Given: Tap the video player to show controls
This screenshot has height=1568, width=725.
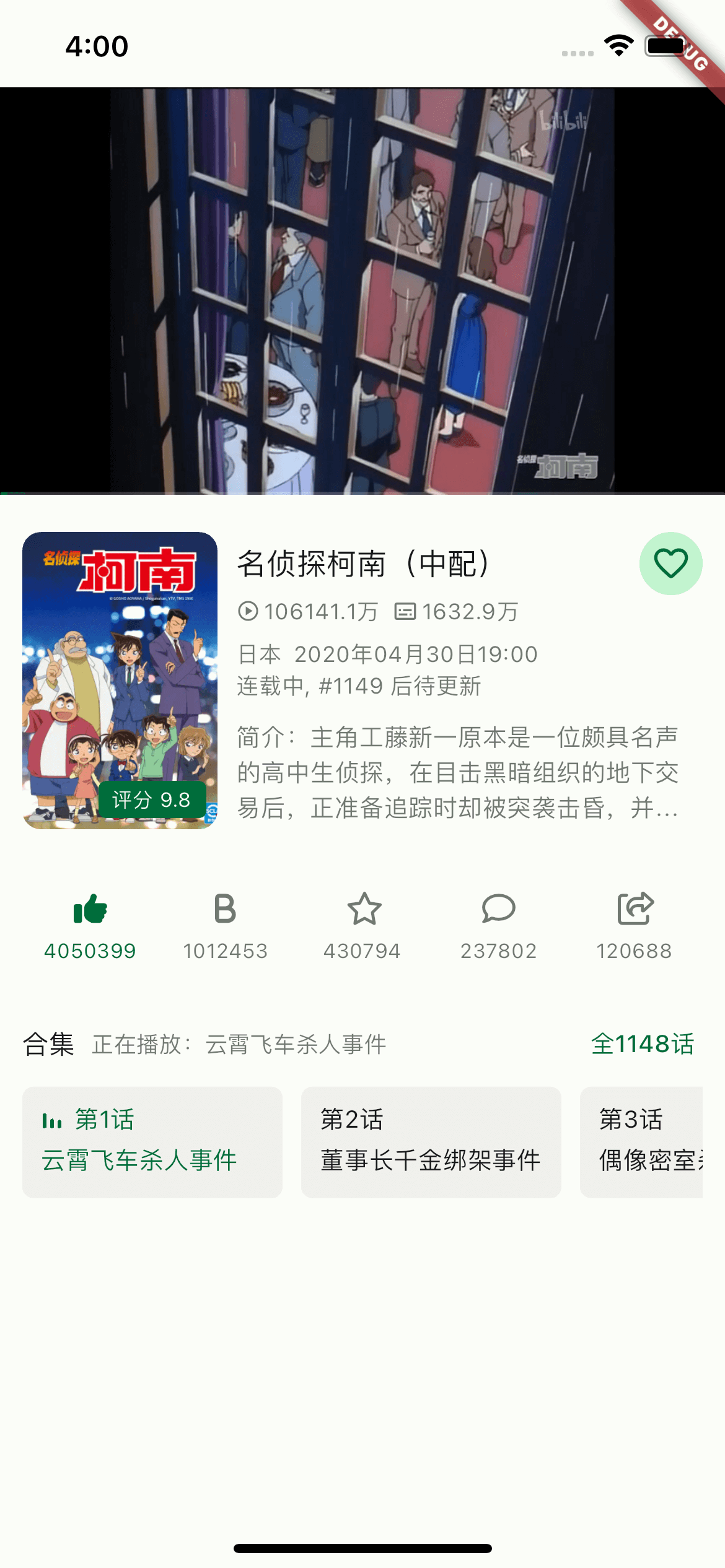Looking at the screenshot, I should tap(362, 291).
